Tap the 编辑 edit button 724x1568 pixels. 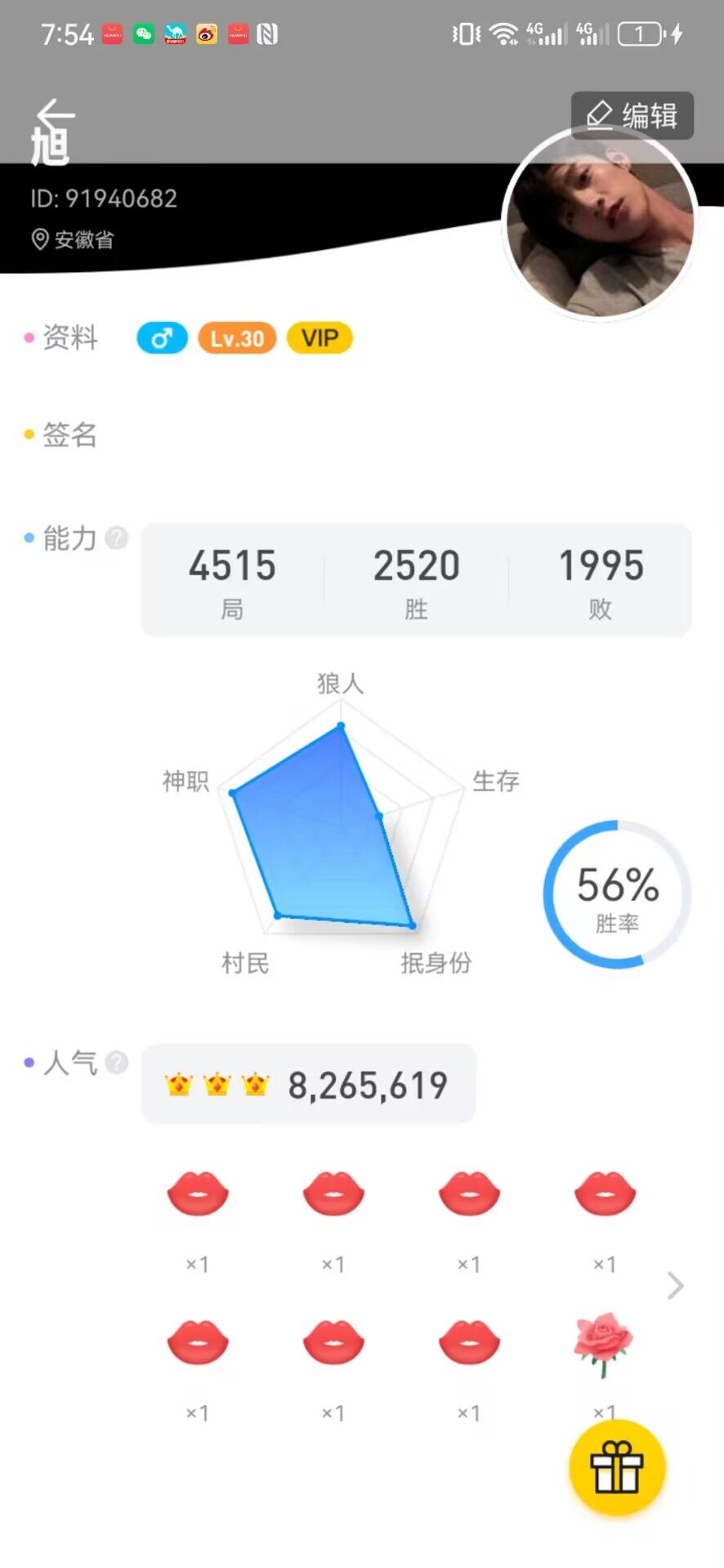[632, 115]
